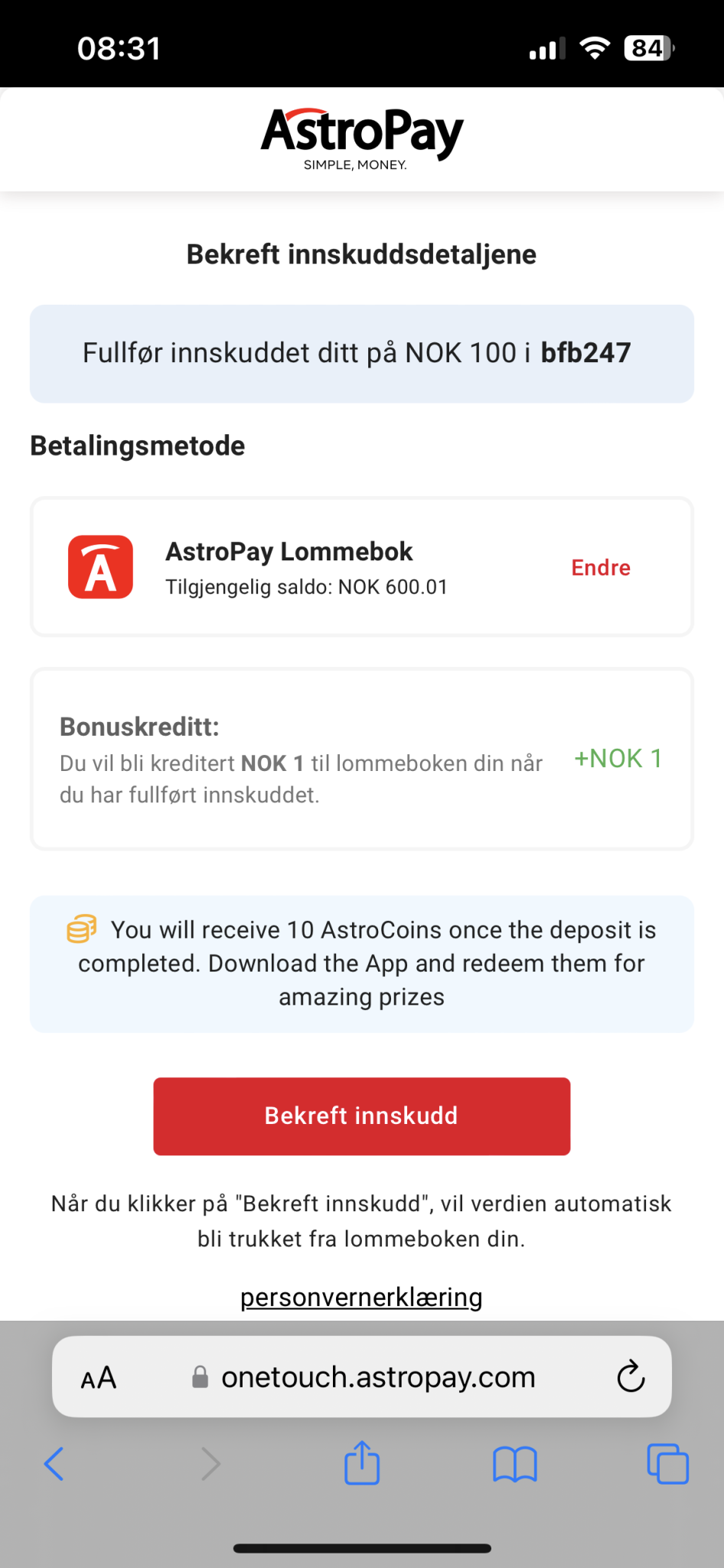The image size is (724, 1568).
Task: Share this page via the share icon
Action: [361, 1462]
